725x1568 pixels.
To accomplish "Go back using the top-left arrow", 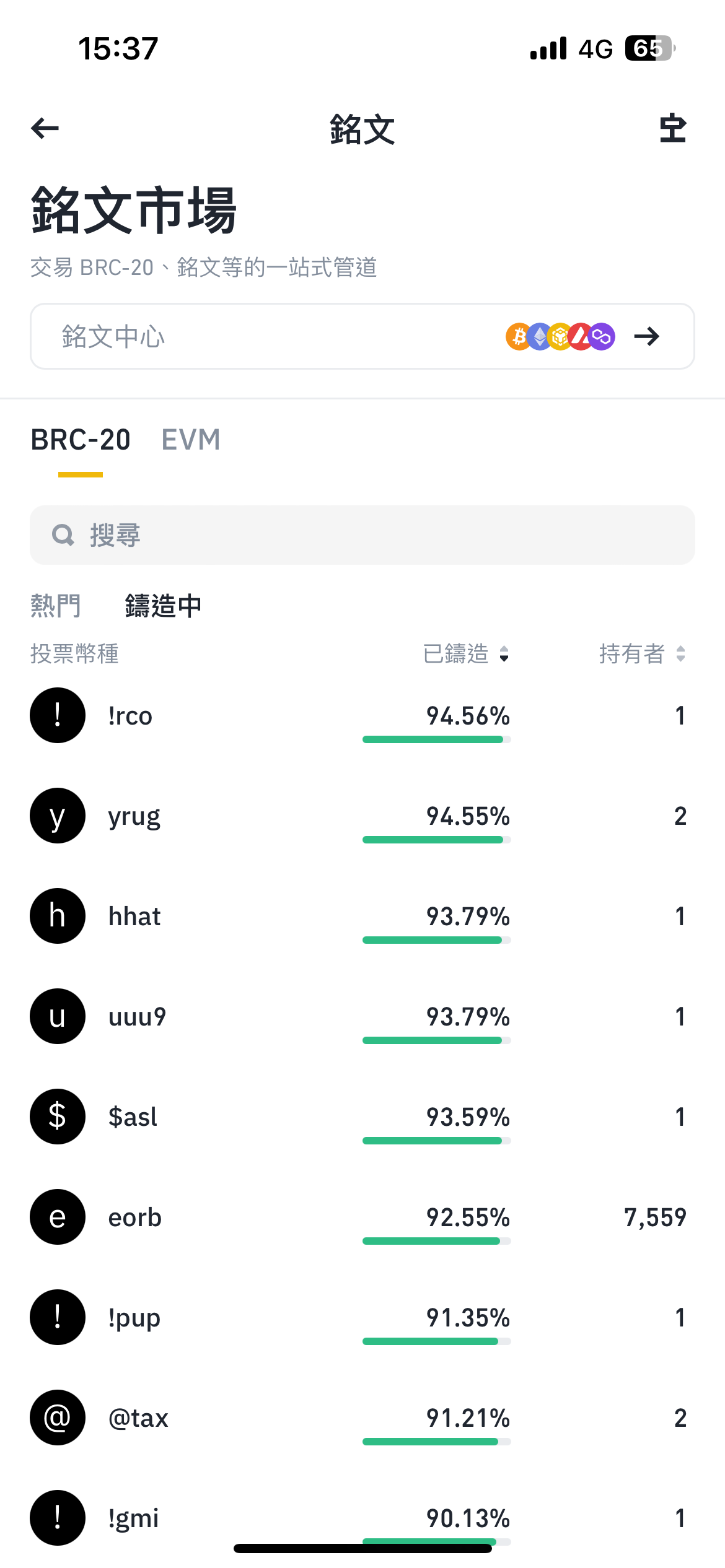I will [45, 129].
